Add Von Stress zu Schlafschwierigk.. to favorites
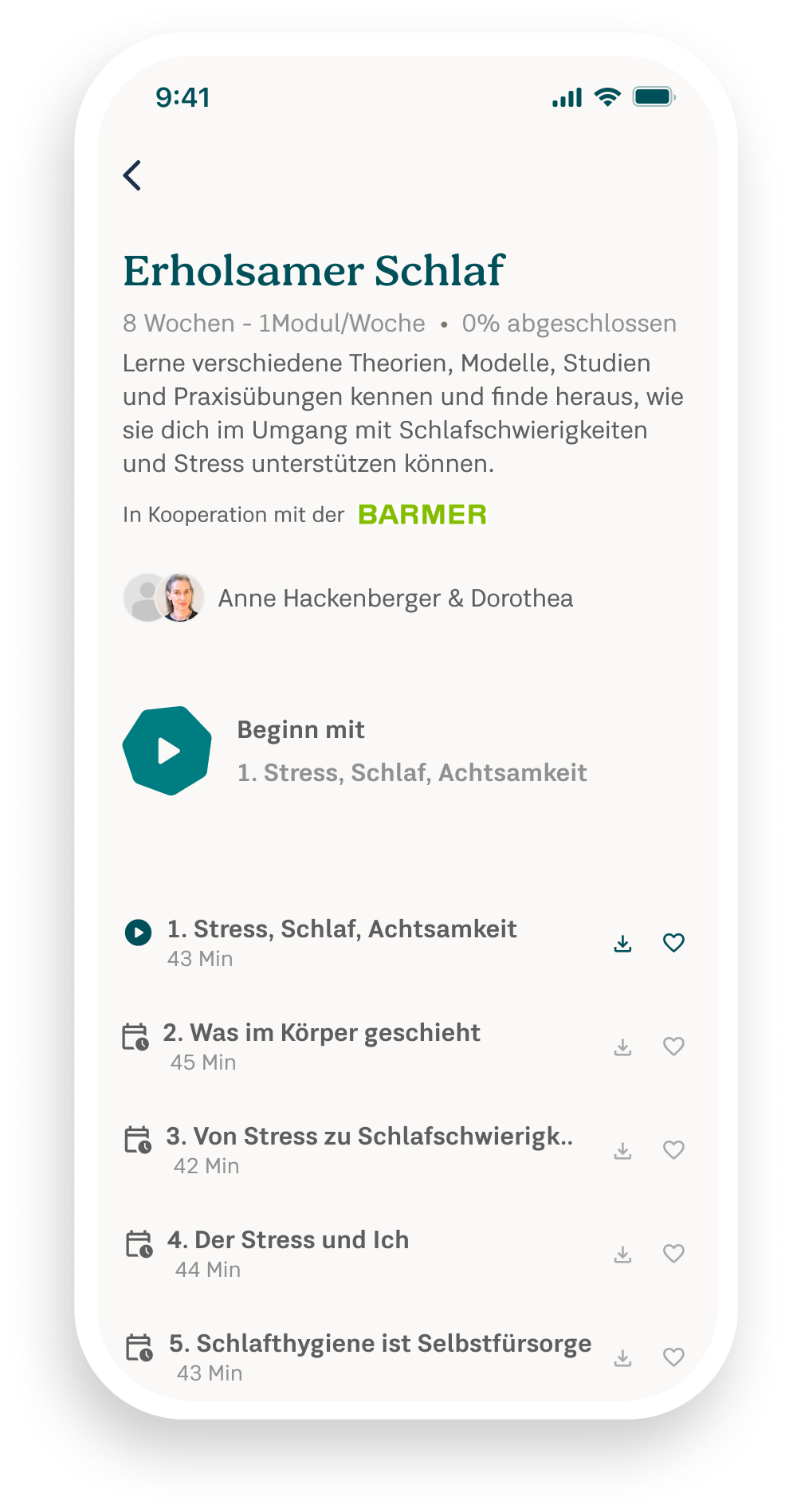Image resolution: width=789 pixels, height=1512 pixels. tap(673, 1150)
